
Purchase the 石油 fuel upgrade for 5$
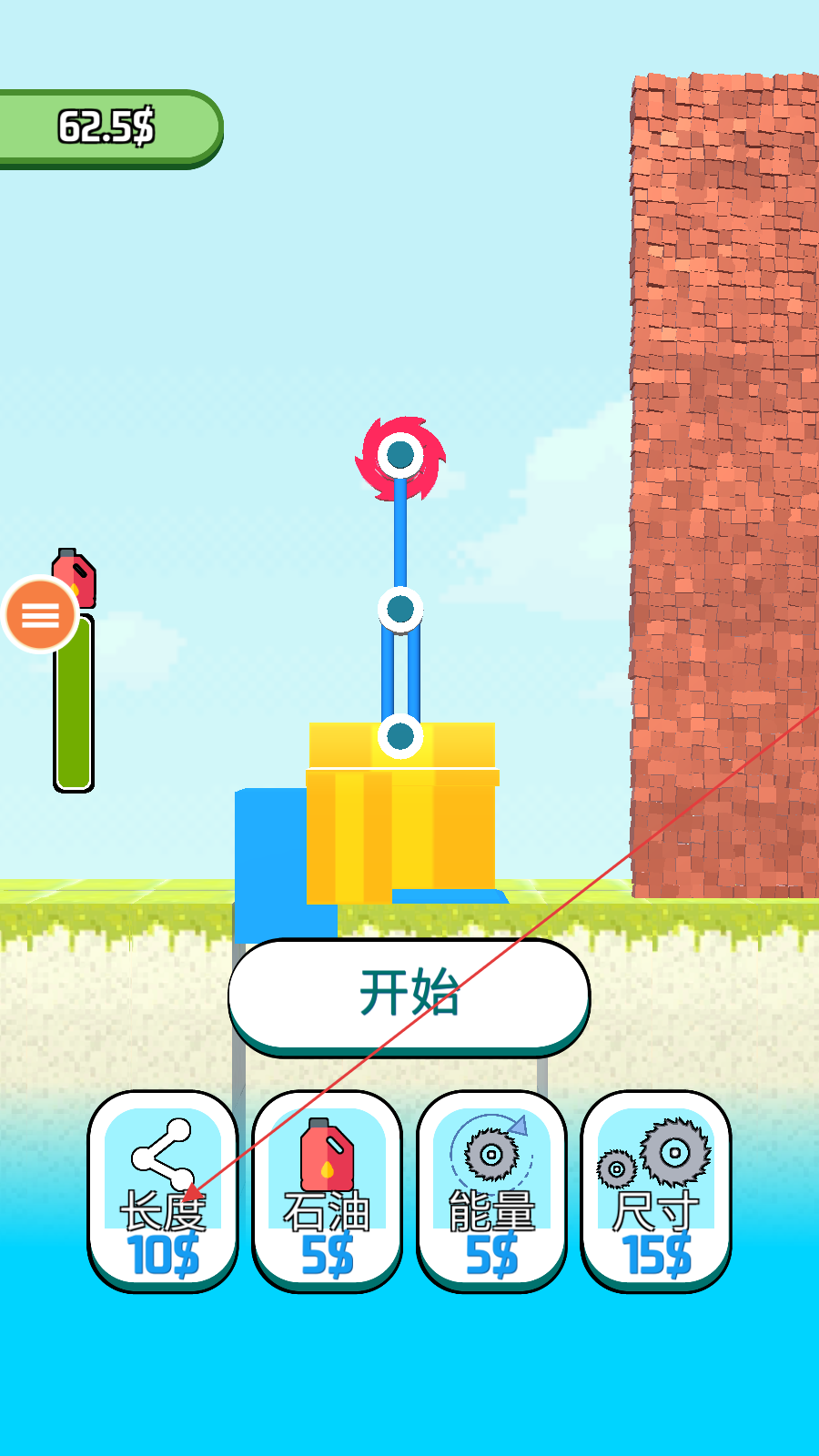327,1189
